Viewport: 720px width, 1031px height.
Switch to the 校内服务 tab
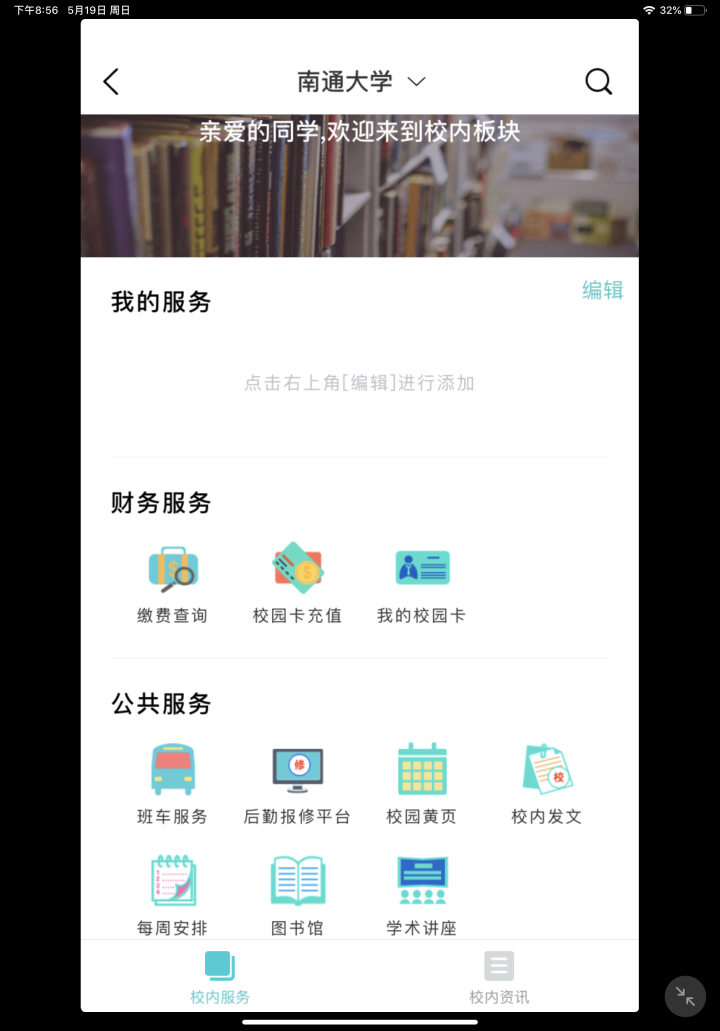pyautogui.click(x=220, y=977)
